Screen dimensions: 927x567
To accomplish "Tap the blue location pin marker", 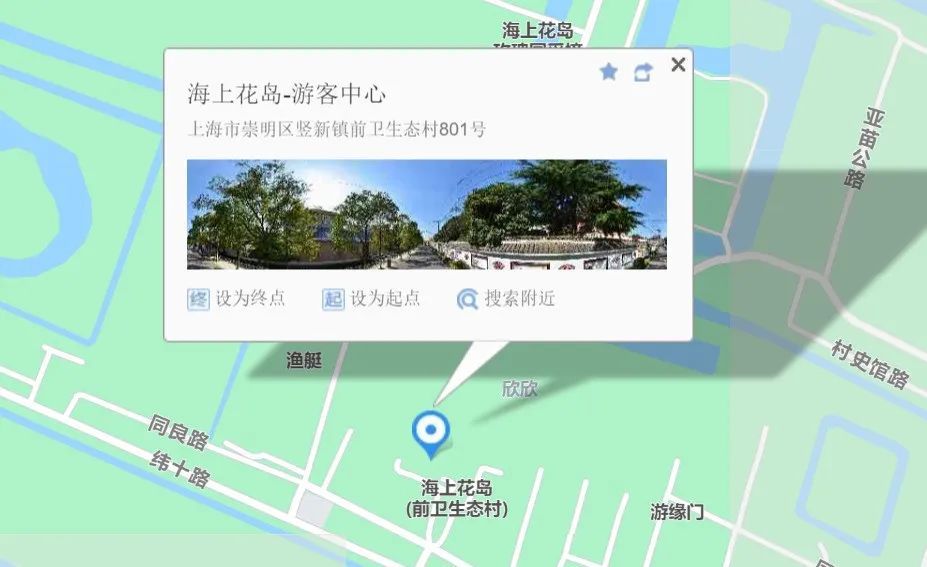I will pos(431,432).
